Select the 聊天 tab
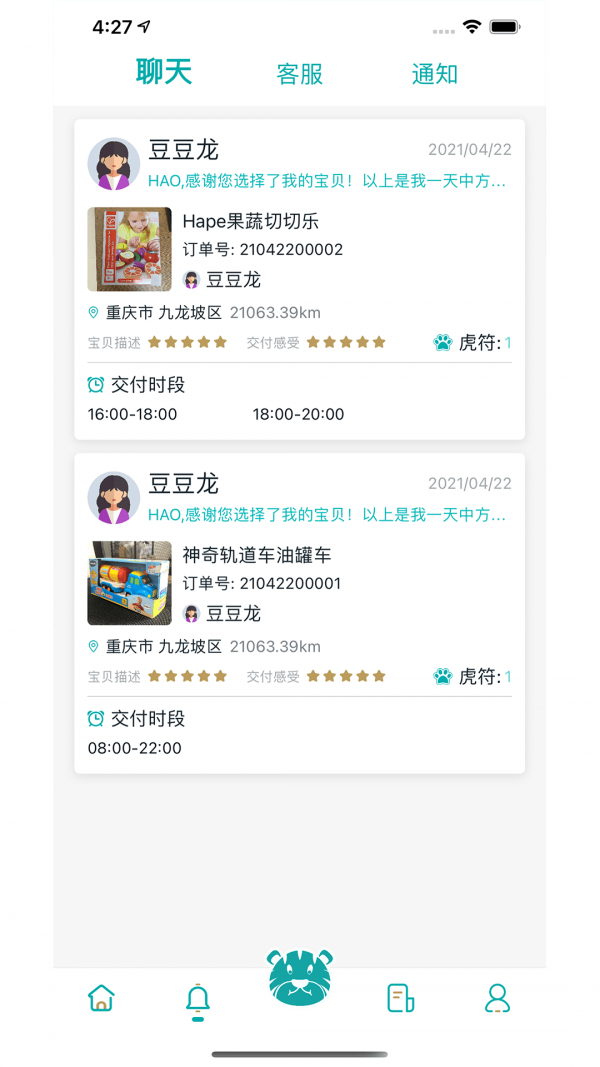Image resolution: width=600 pixels, height=1067 pixels. [x=164, y=72]
